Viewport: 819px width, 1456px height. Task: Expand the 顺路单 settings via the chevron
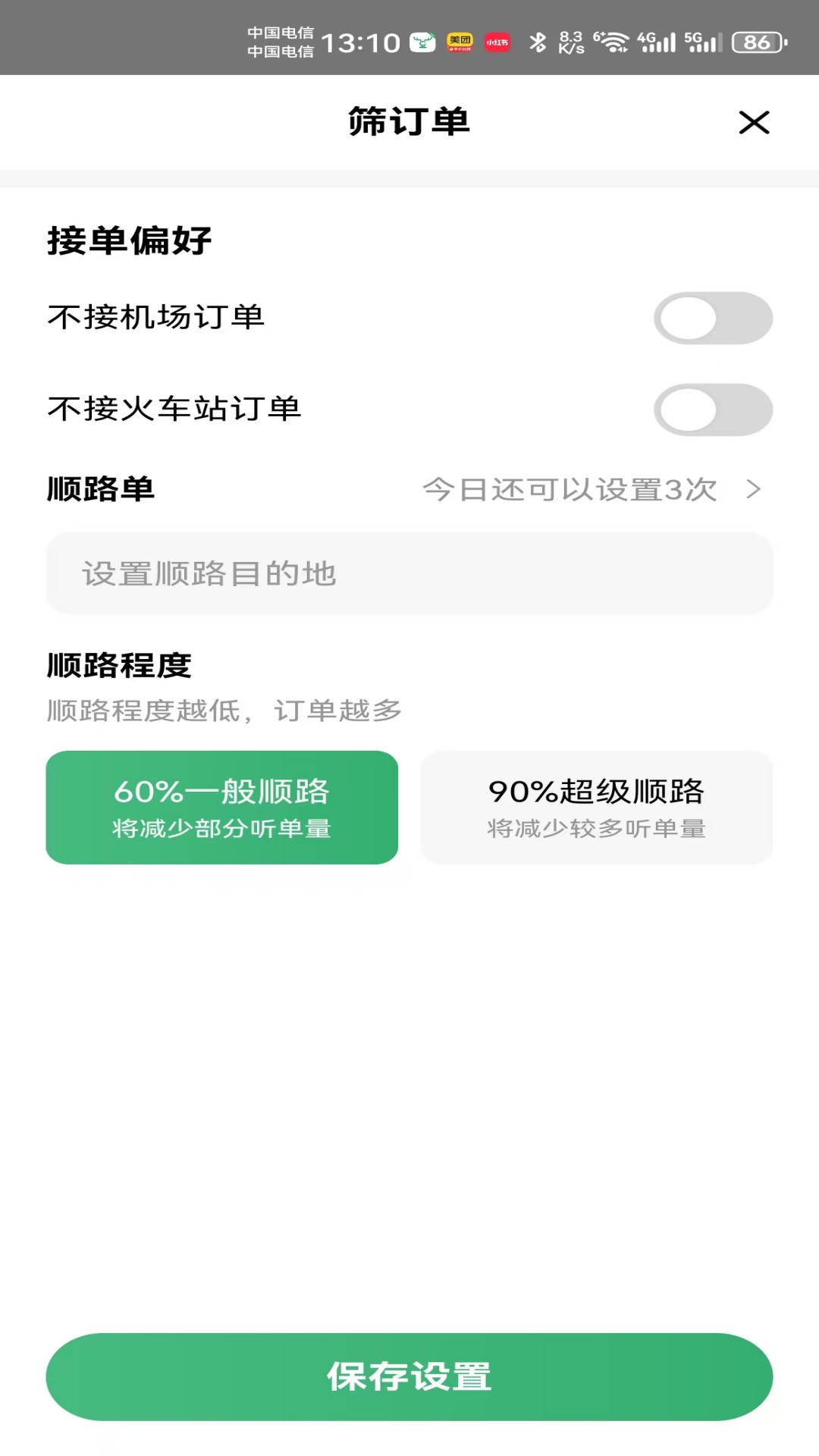tap(753, 490)
